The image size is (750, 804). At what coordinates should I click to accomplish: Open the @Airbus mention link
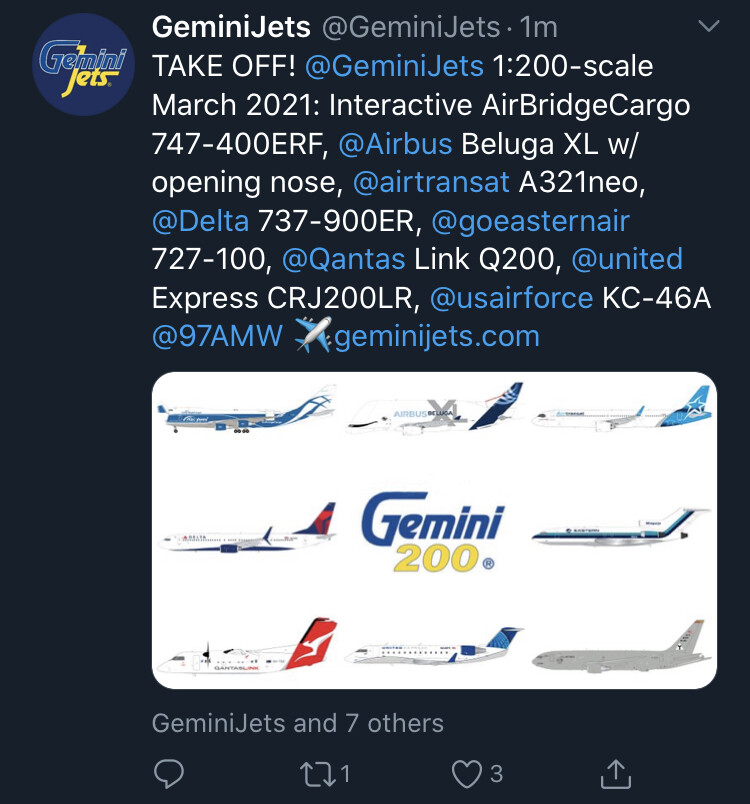click(x=395, y=144)
